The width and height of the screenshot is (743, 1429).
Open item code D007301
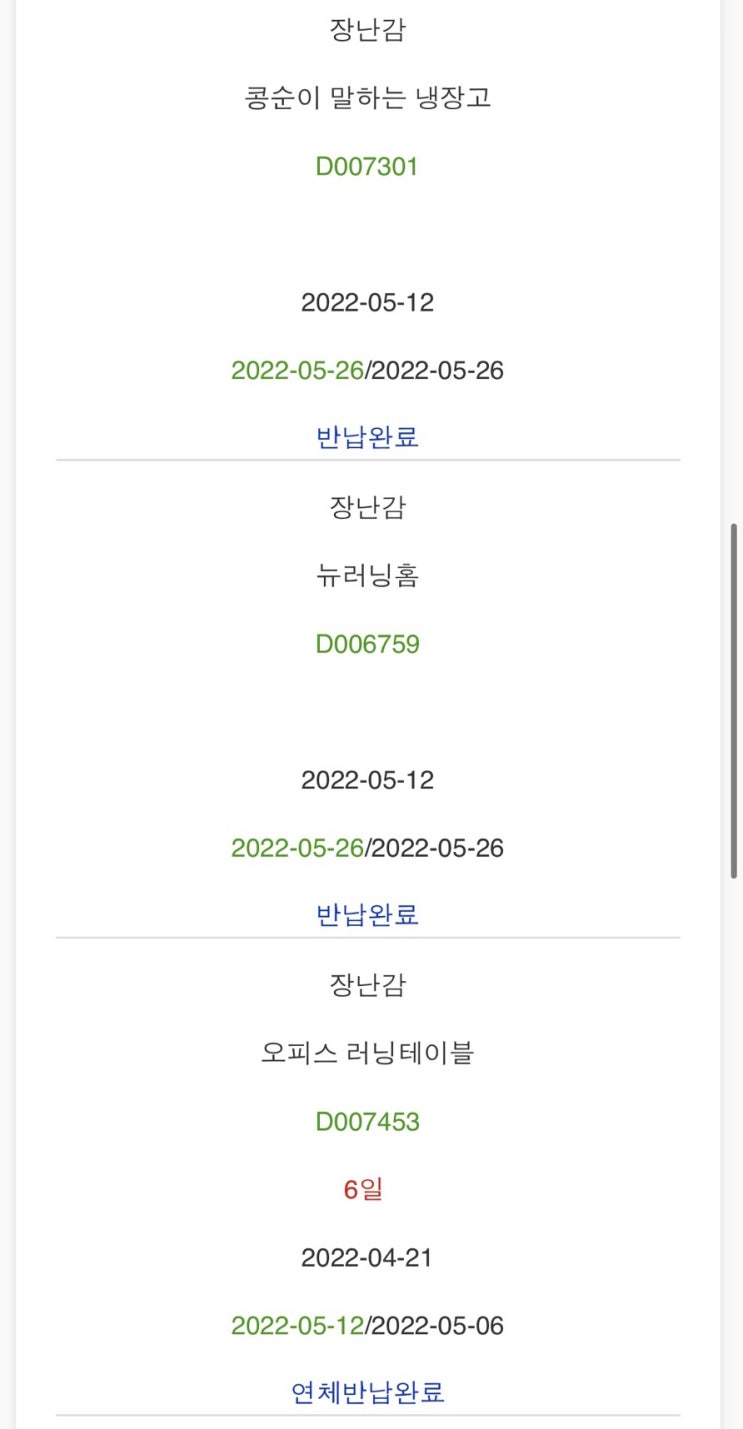(x=367, y=166)
